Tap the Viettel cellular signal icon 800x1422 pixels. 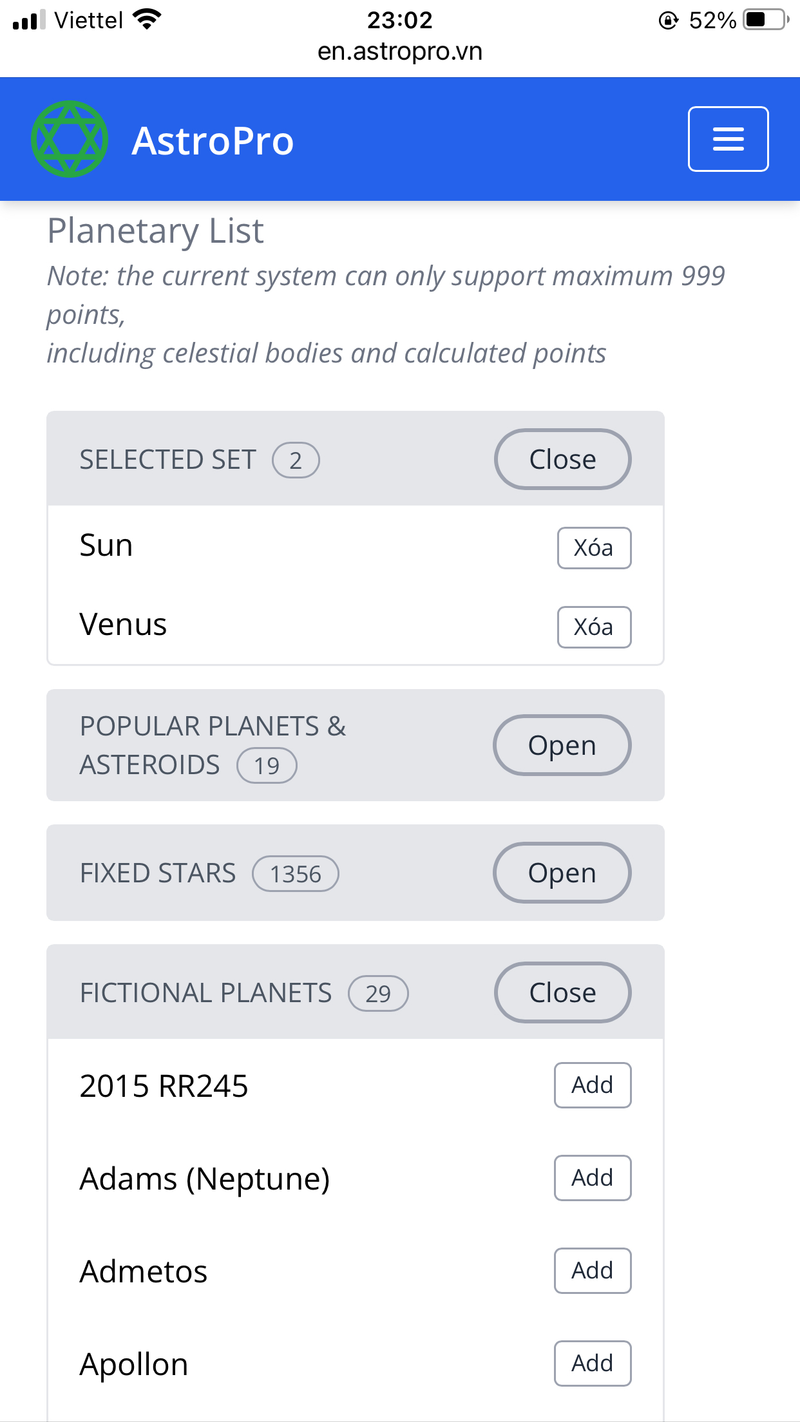click(30, 17)
